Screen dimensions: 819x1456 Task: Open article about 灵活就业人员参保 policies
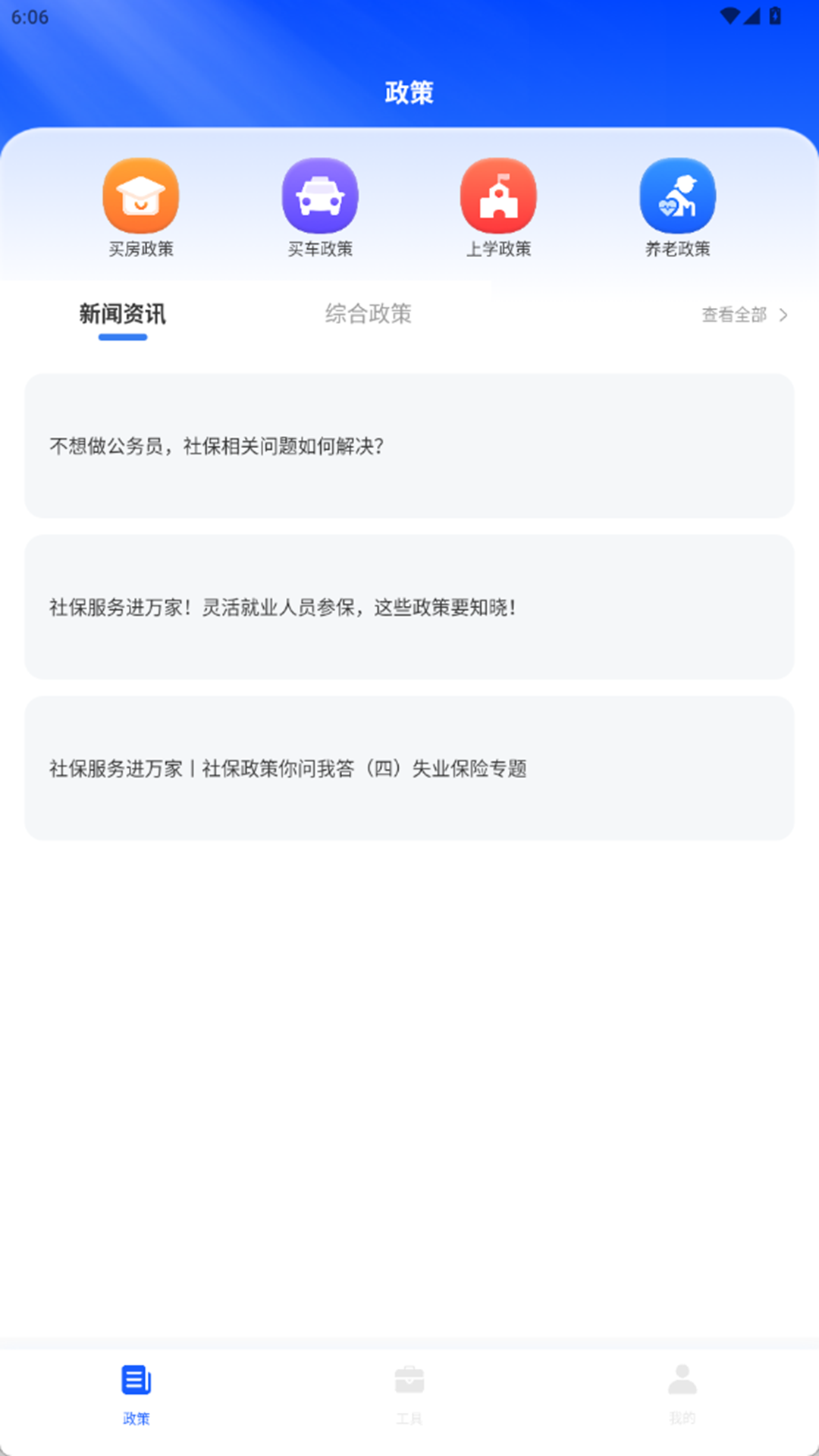pos(409,607)
